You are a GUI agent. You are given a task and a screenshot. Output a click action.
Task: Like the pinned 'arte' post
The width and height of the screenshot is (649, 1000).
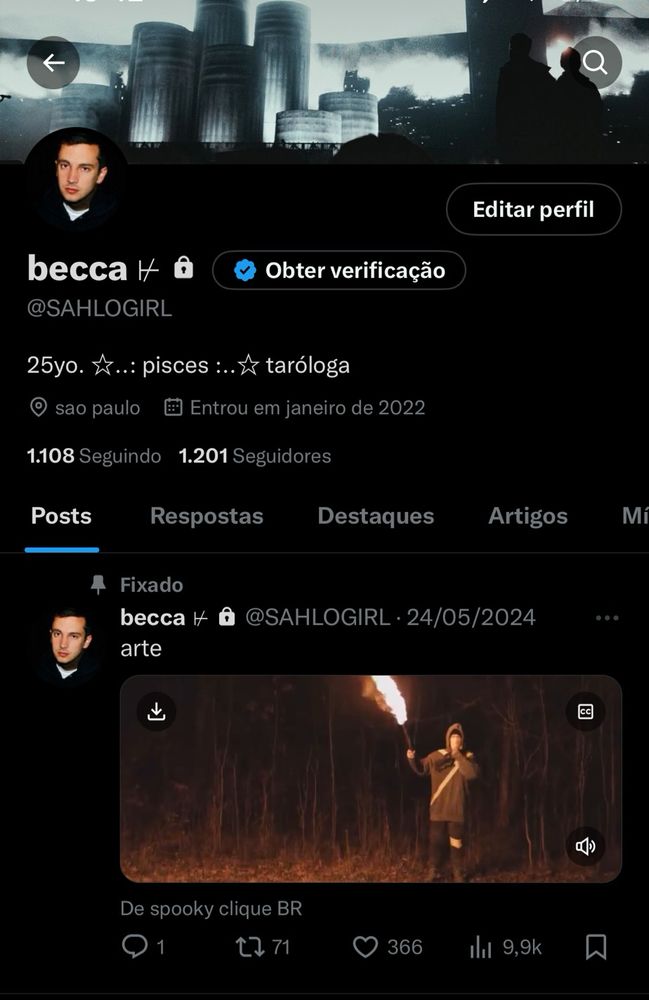point(367,946)
